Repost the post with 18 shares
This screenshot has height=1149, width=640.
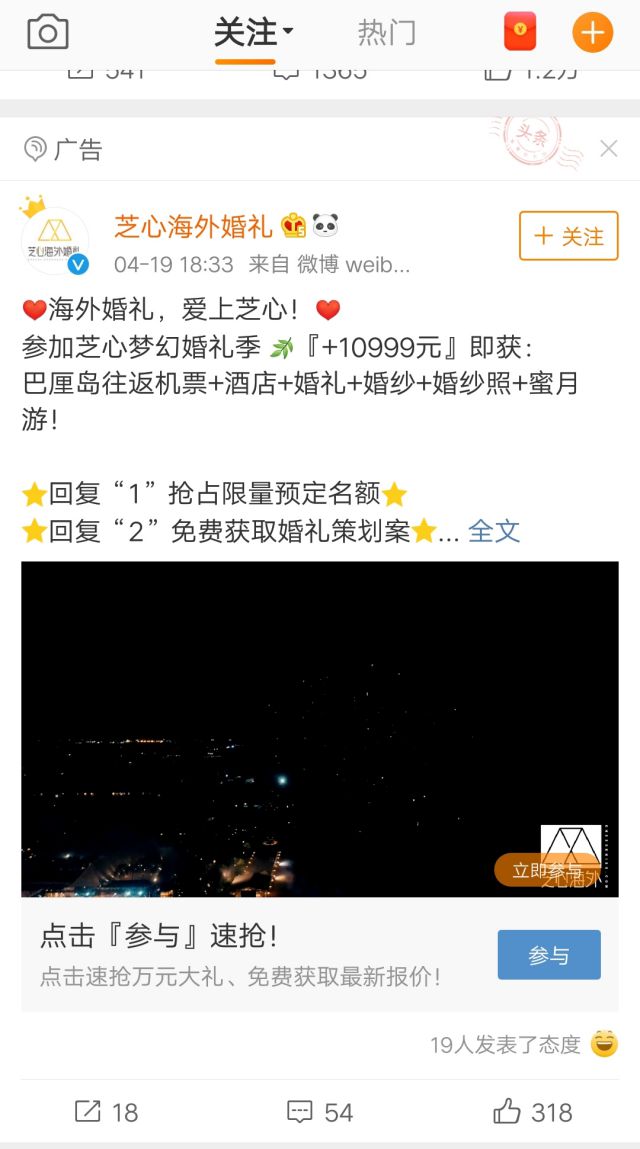click(x=107, y=1111)
